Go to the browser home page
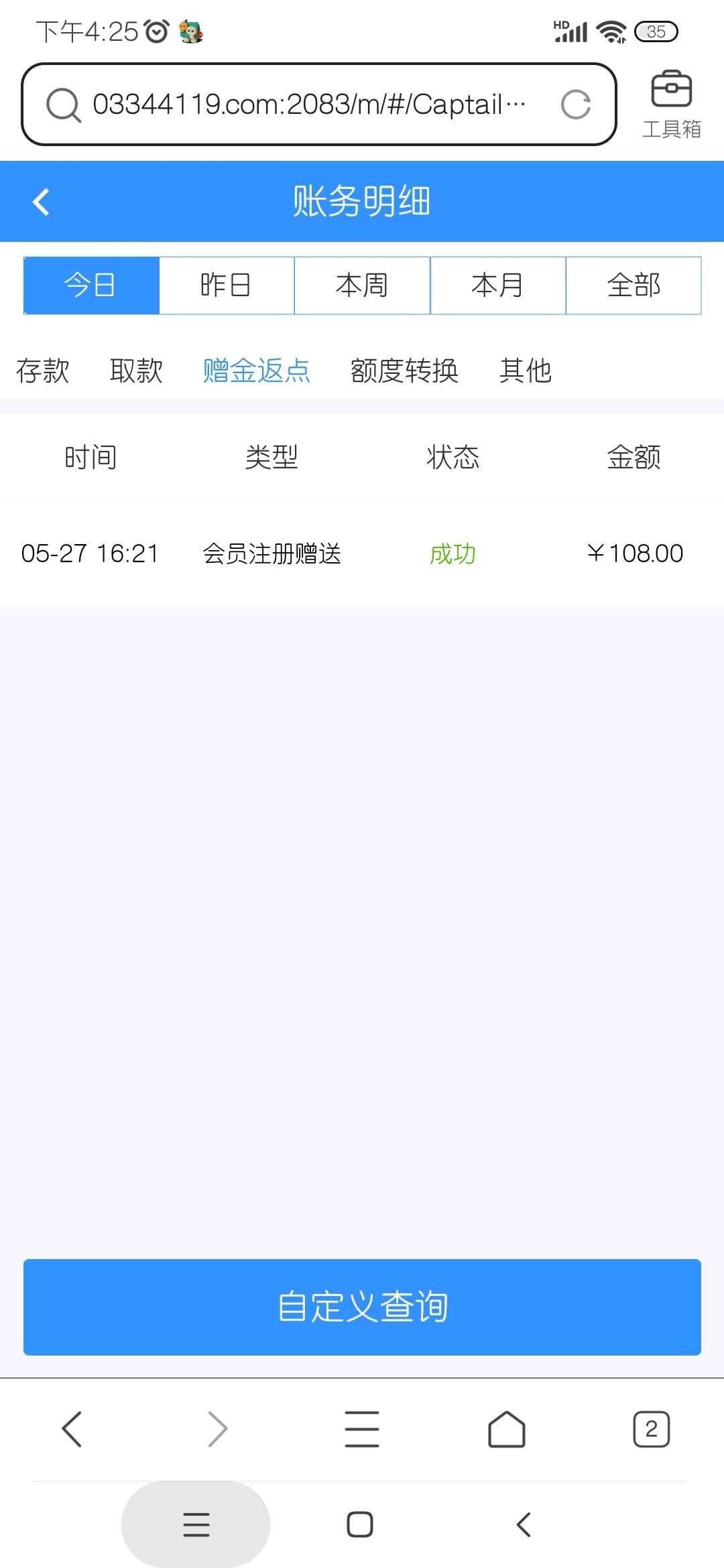This screenshot has height=1568, width=724. tap(507, 1429)
